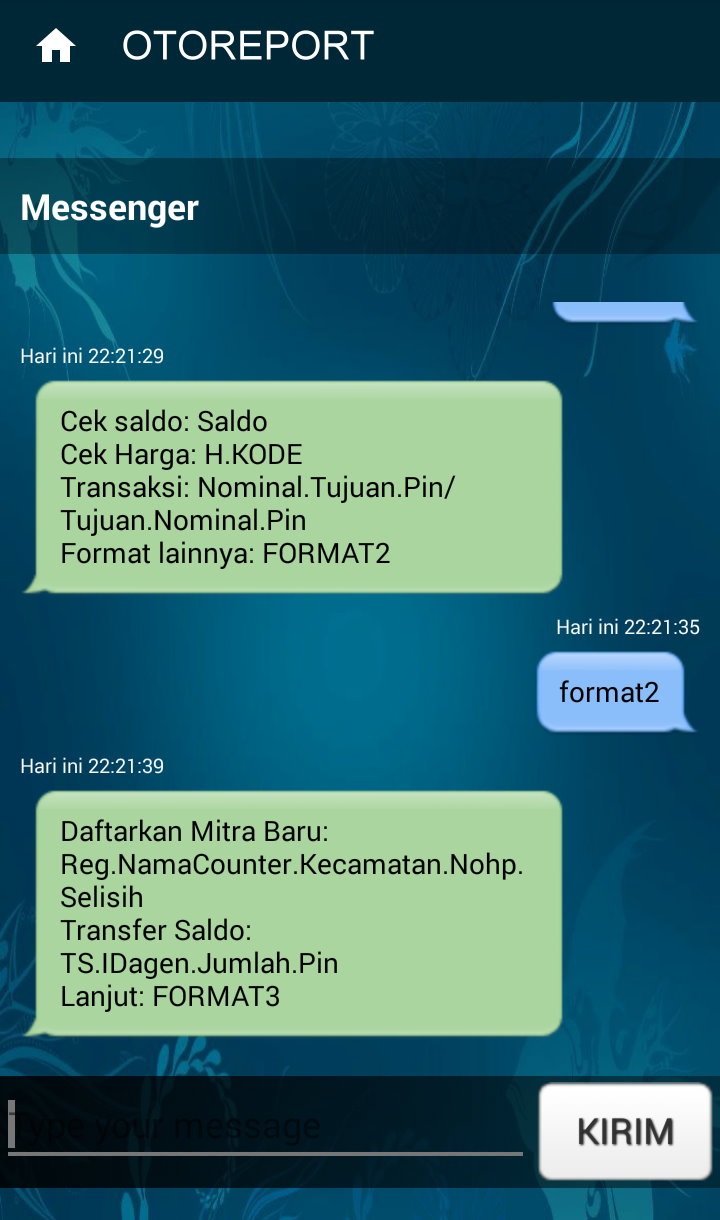Send the message with KIRIM
Screen dimensions: 720x1220
pyautogui.click(x=625, y=1131)
